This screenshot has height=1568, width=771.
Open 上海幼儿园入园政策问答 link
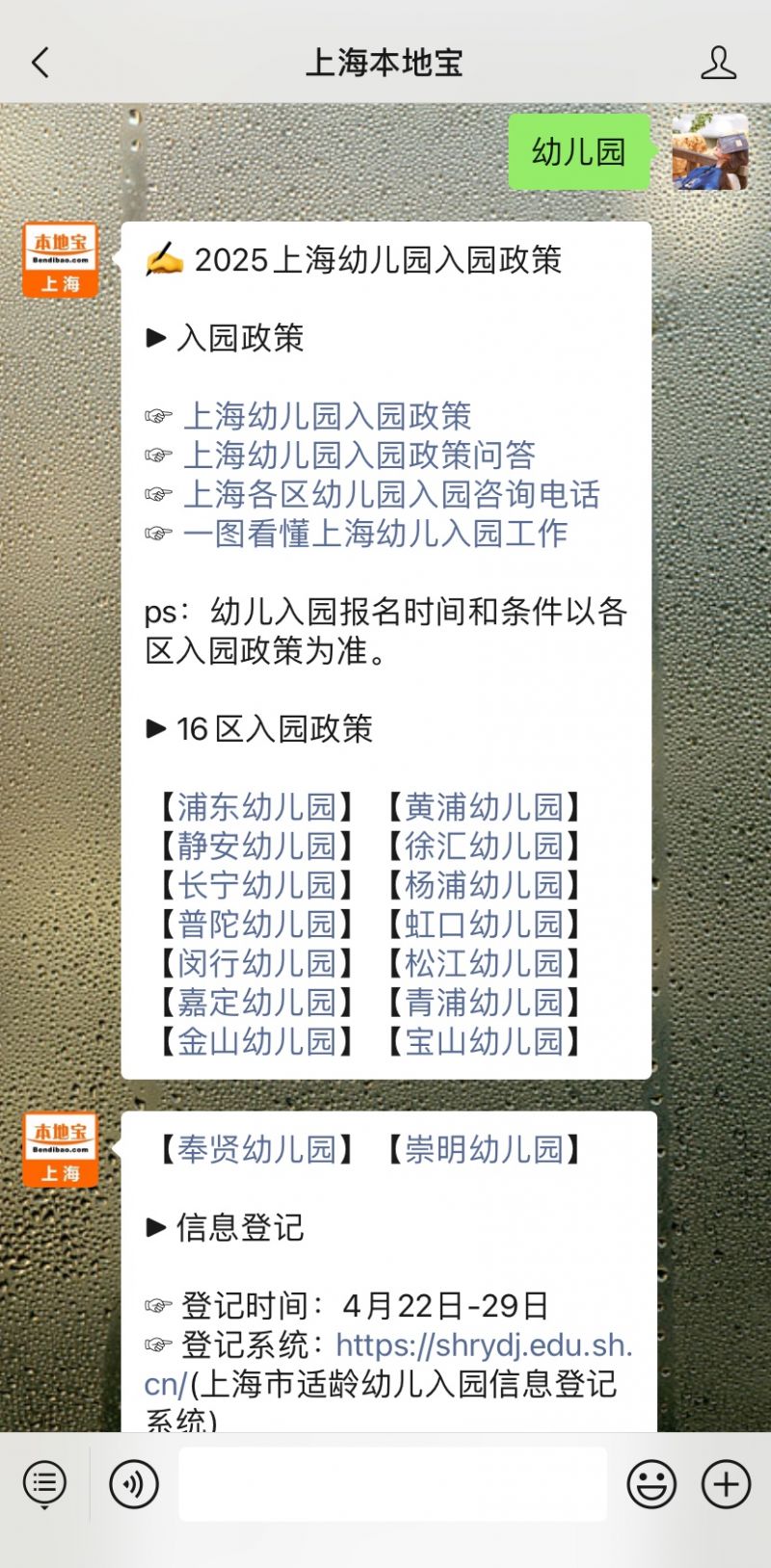(359, 455)
